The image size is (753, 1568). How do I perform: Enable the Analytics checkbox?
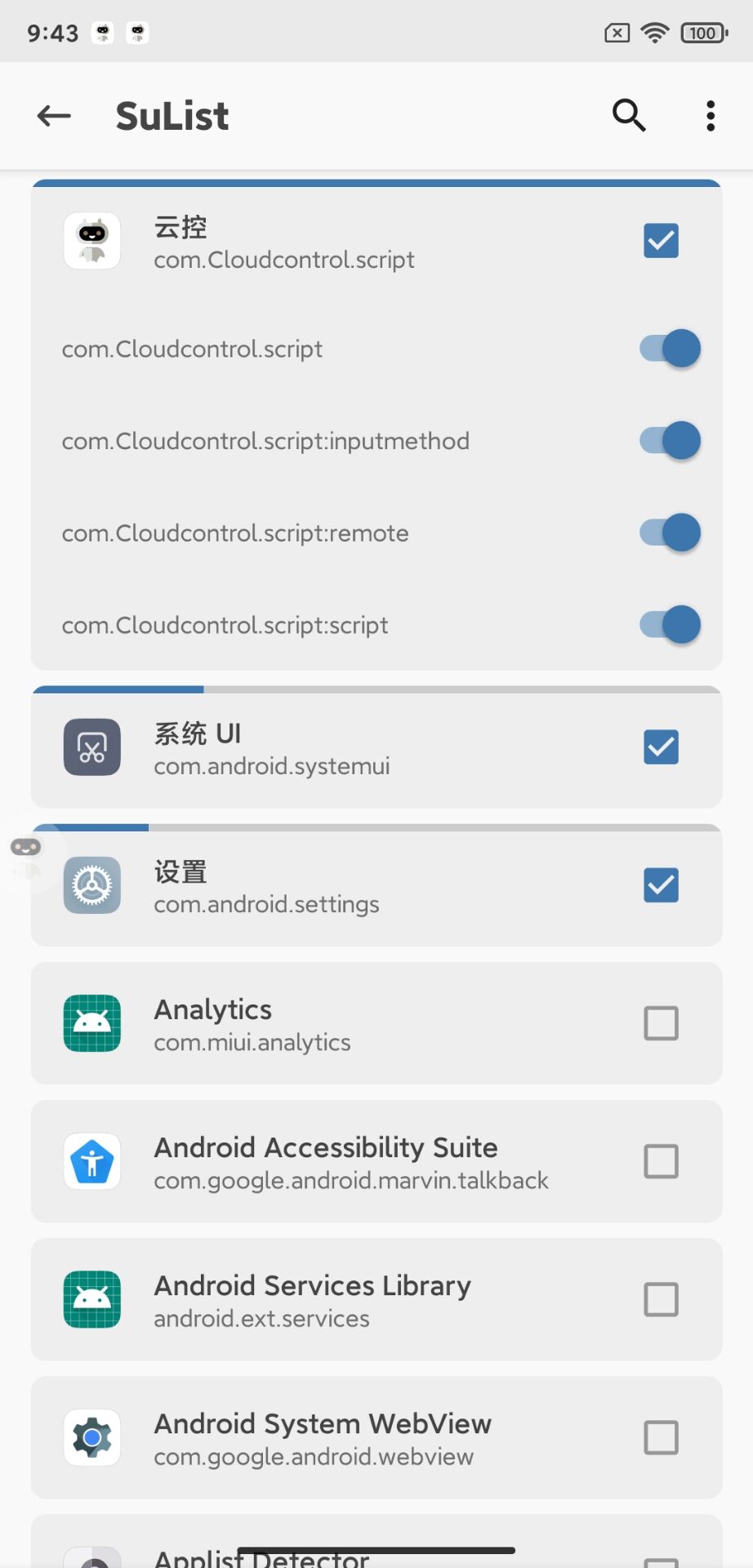point(661,1022)
